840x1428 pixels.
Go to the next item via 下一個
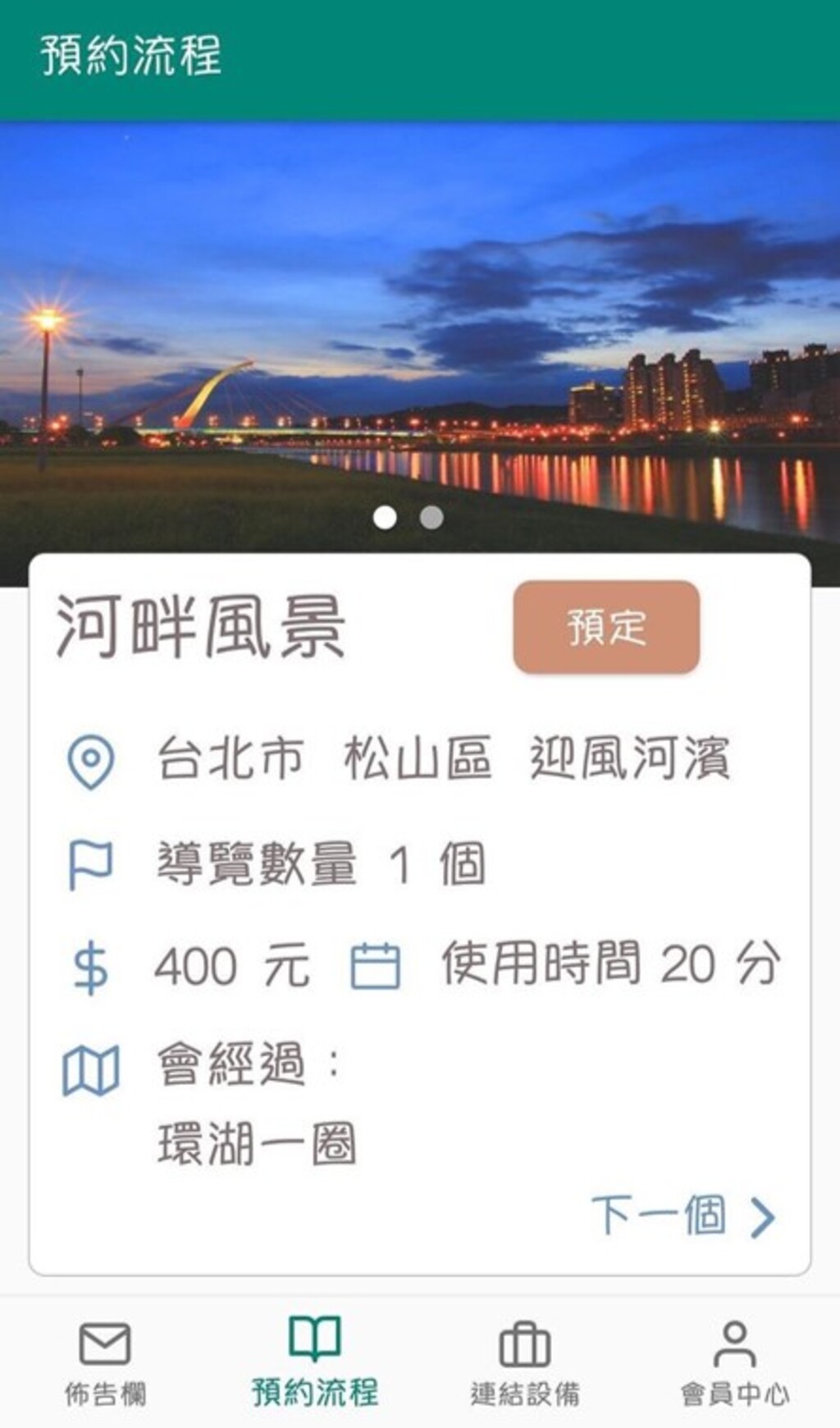(682, 1215)
